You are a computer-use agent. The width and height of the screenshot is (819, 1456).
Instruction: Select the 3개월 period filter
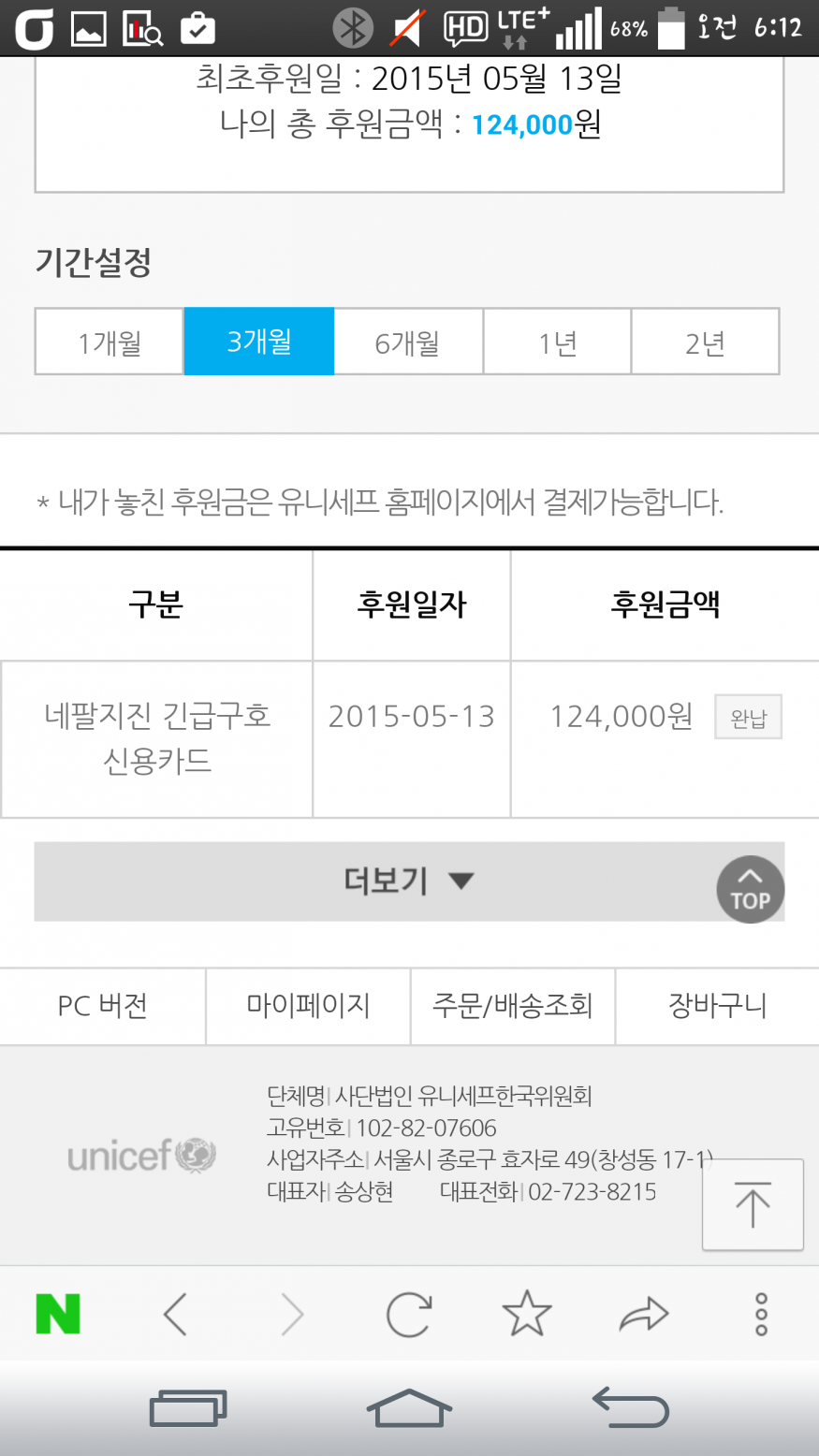point(259,342)
